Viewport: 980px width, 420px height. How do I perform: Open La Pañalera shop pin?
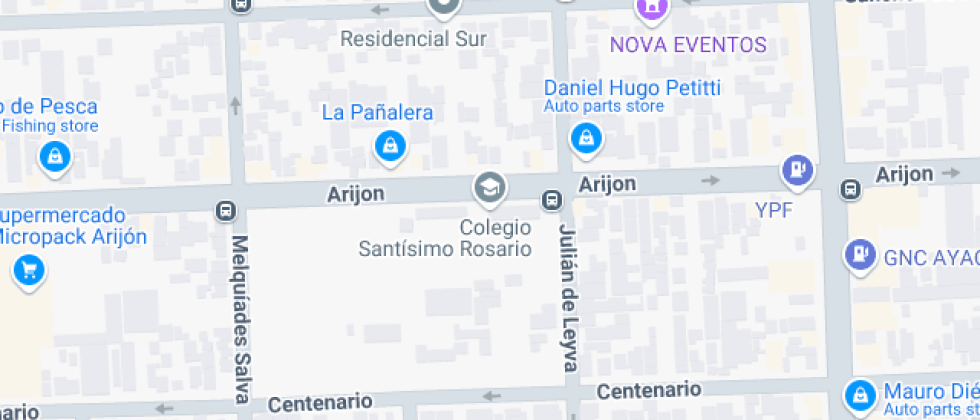(389, 146)
